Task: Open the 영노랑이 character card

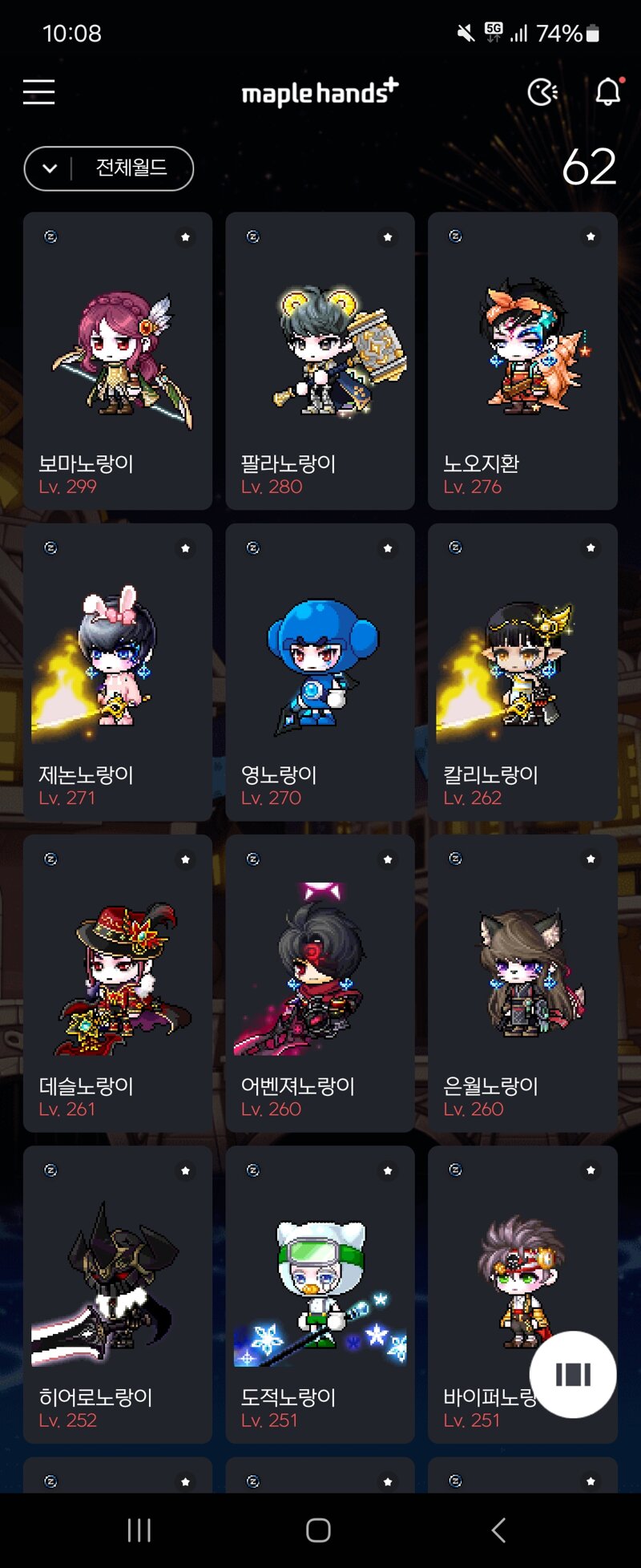Action: pos(320,672)
